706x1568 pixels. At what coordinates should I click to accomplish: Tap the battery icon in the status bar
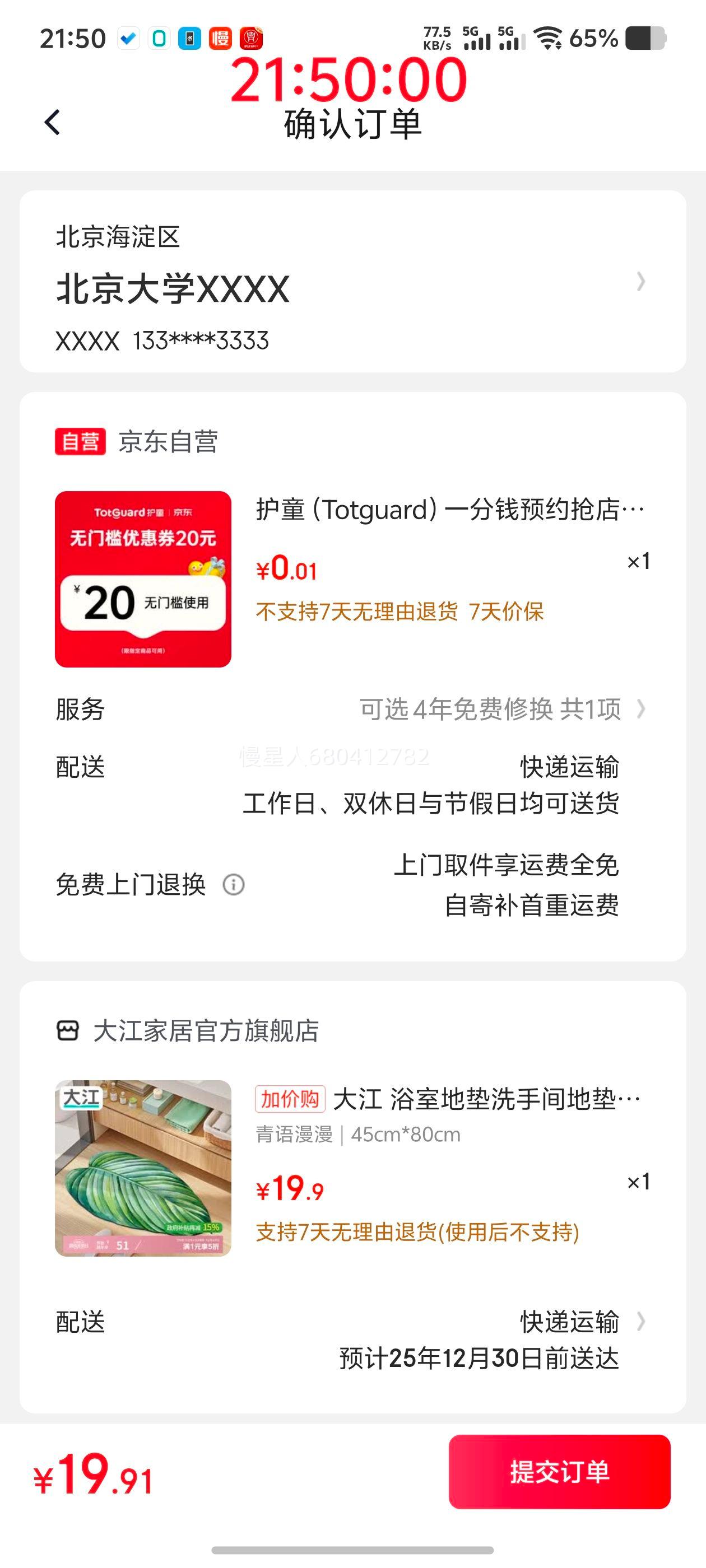647,38
